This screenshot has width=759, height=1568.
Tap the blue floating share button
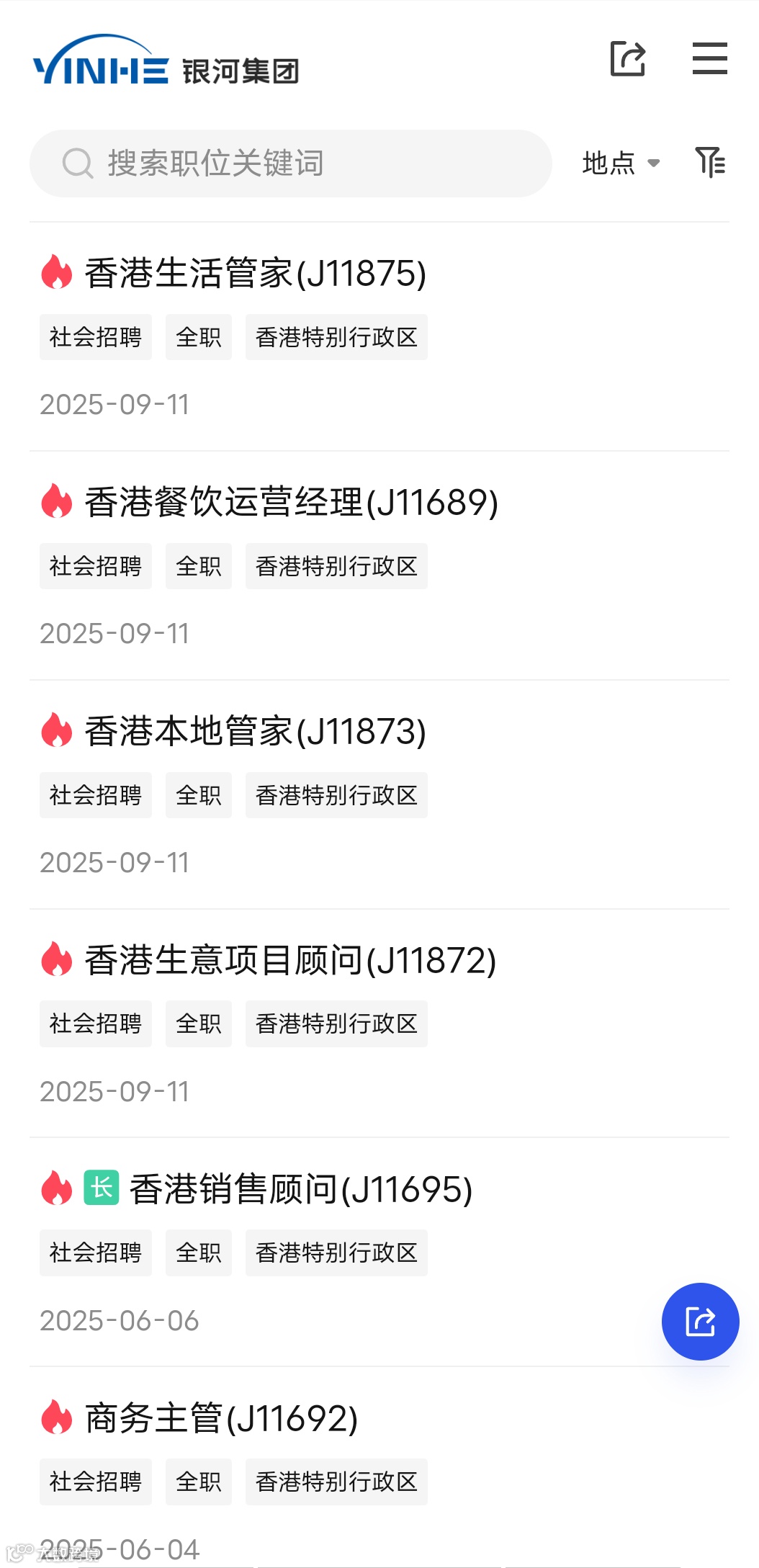pyautogui.click(x=700, y=1322)
